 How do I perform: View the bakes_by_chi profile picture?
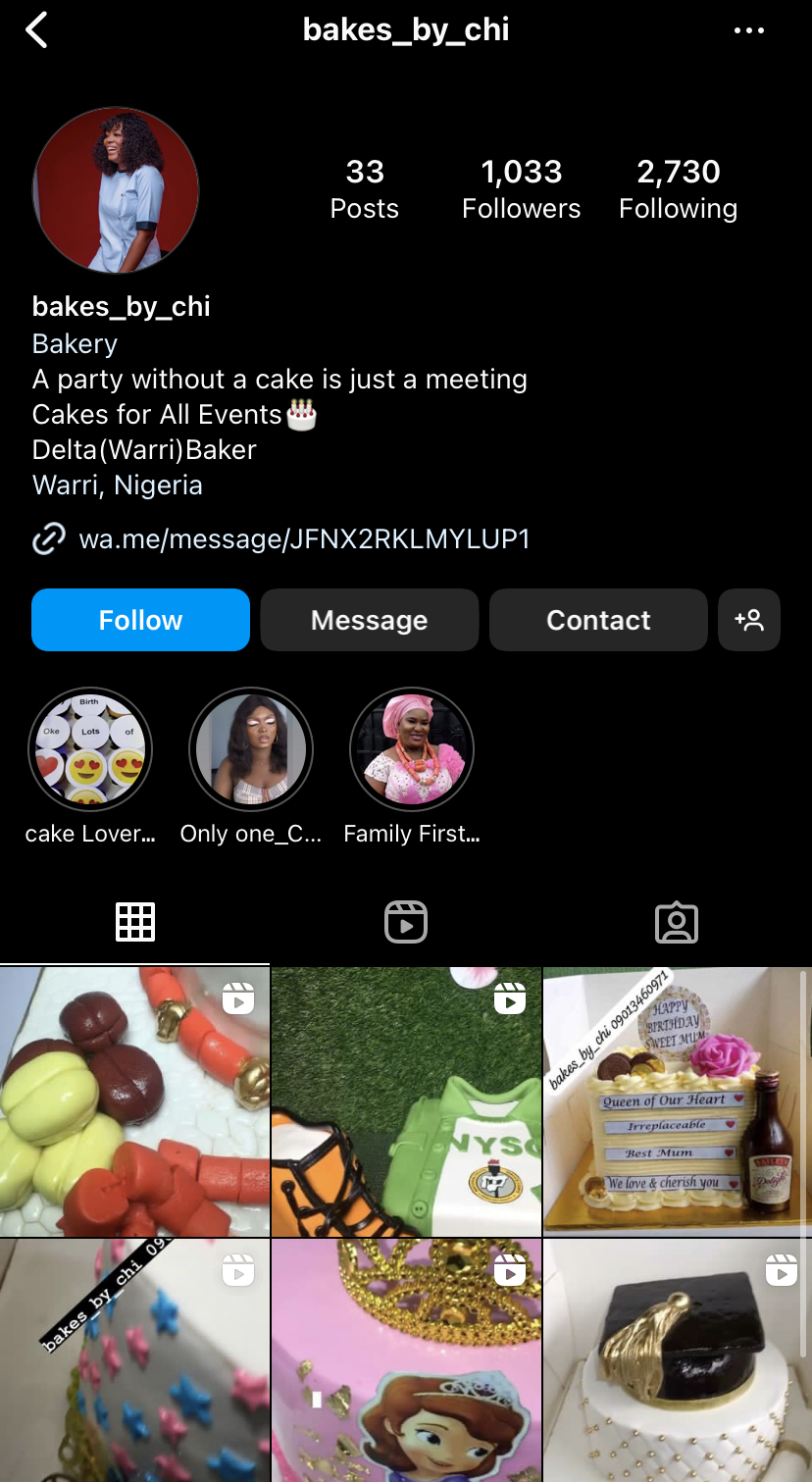(x=116, y=190)
